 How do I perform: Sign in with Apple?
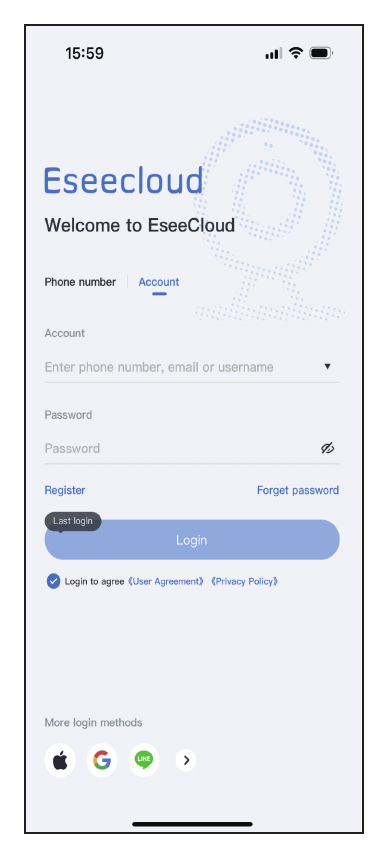(60, 760)
